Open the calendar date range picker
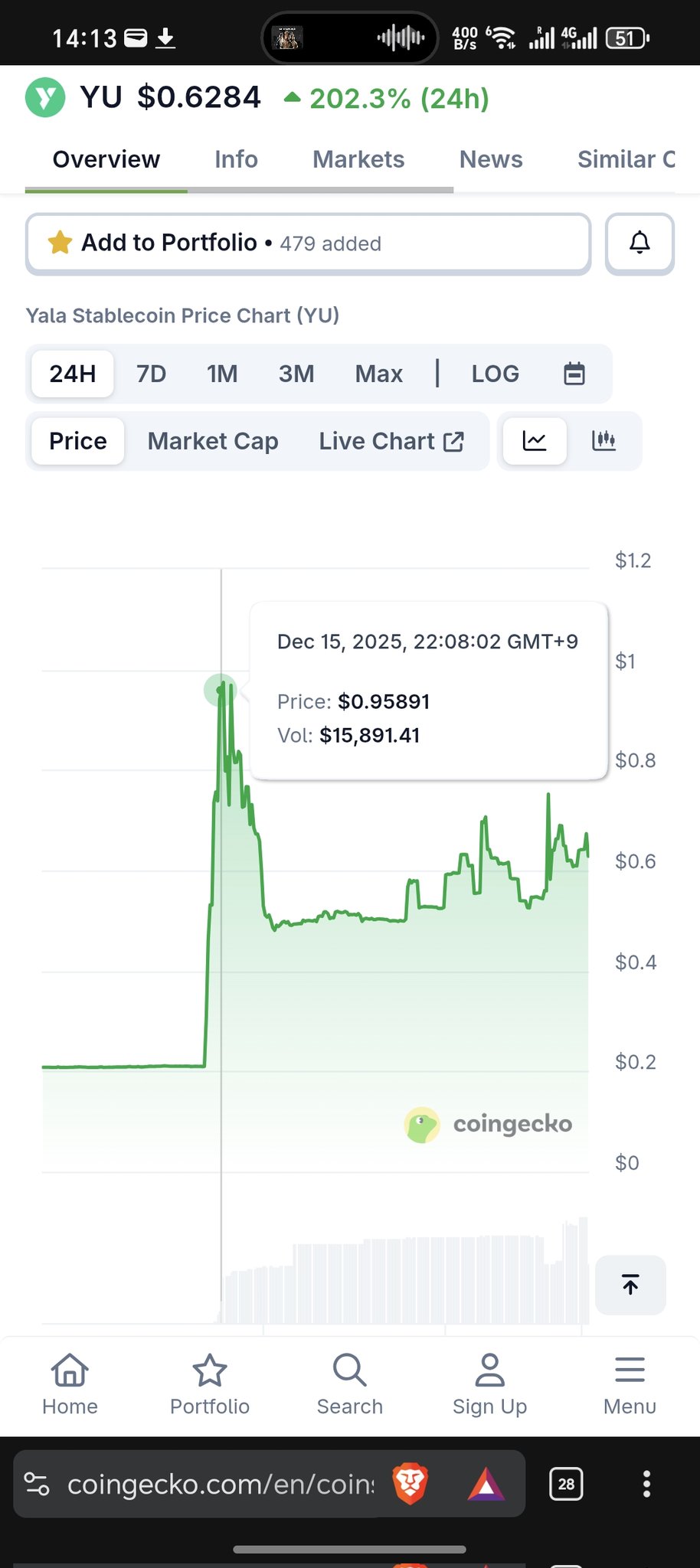The height and width of the screenshot is (1568, 700). [x=574, y=374]
